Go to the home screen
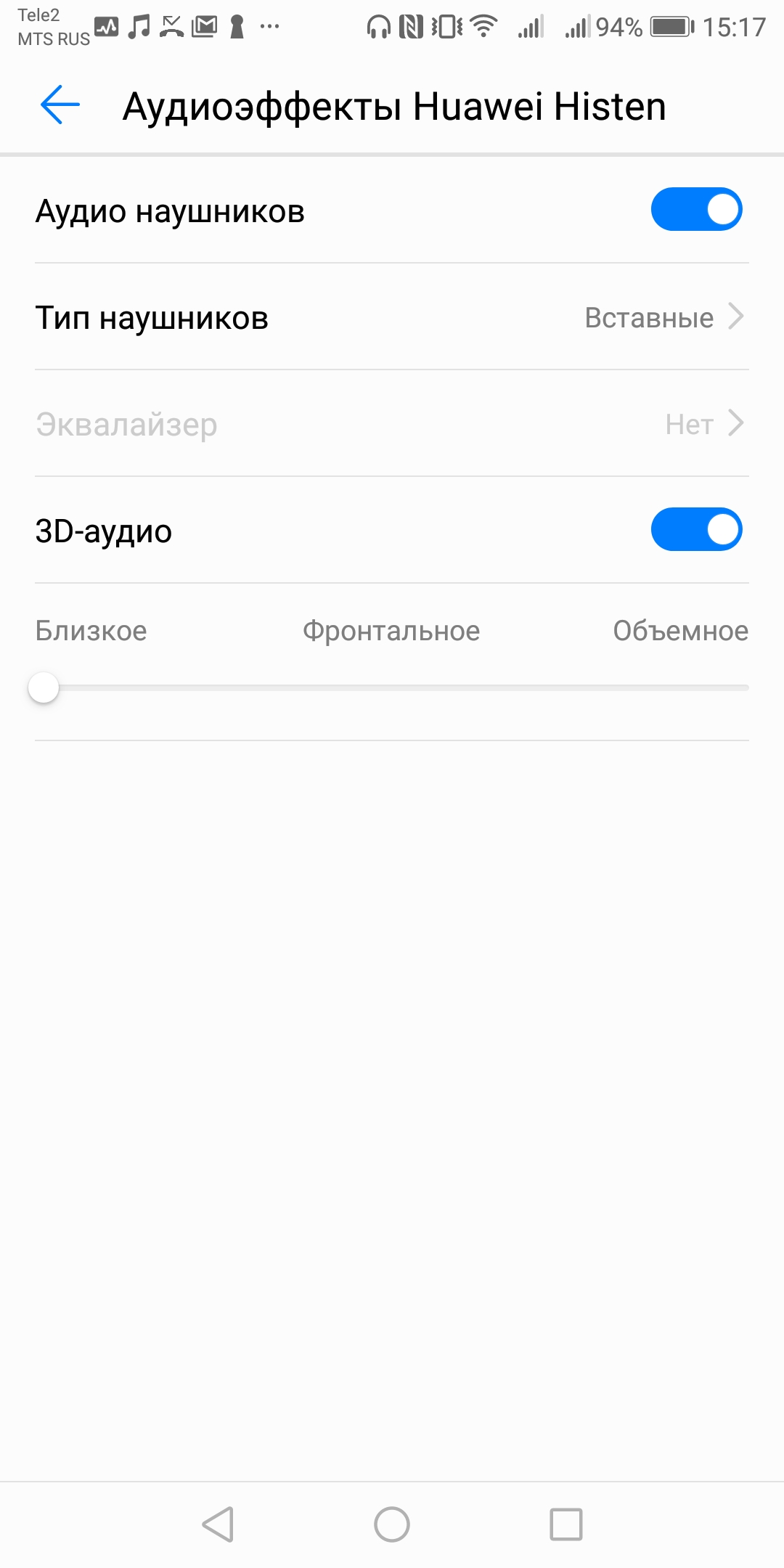 (x=392, y=1524)
